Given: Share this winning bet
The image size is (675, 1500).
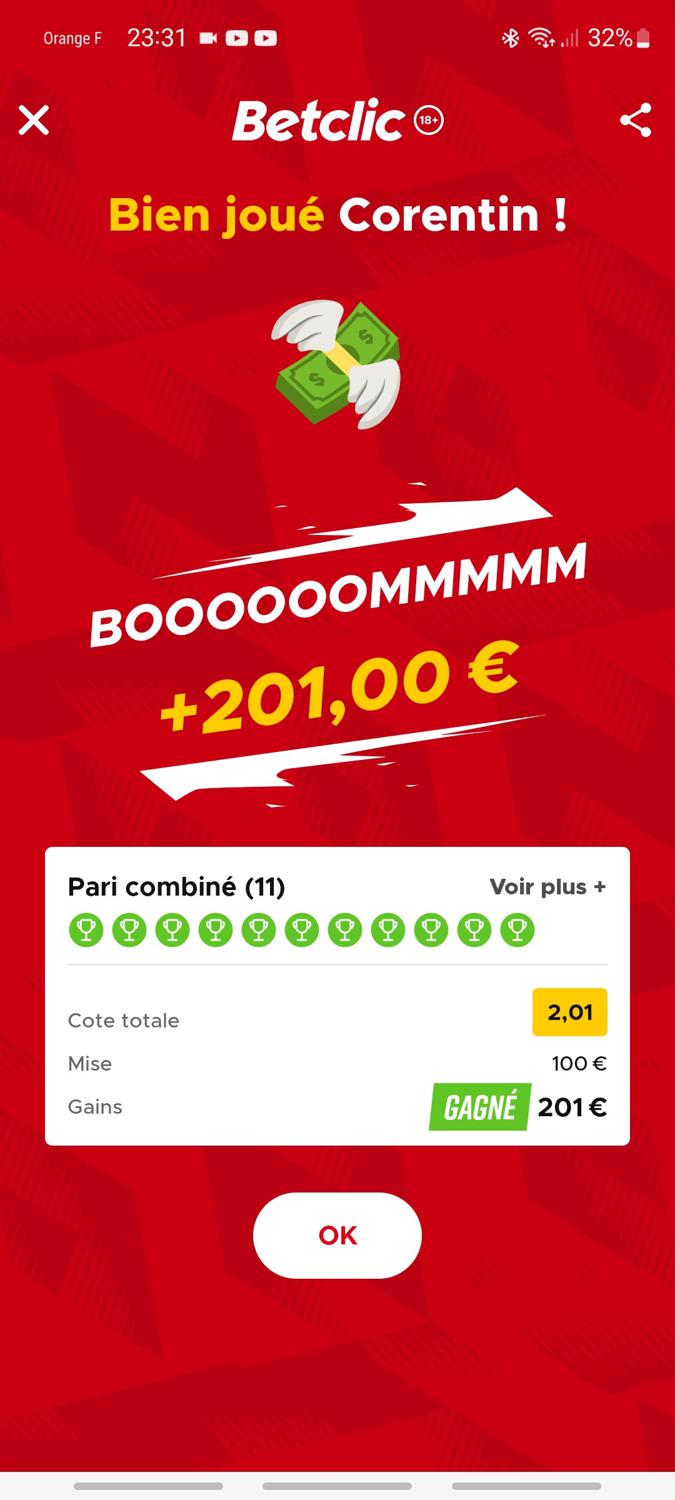Looking at the screenshot, I should 635,121.
